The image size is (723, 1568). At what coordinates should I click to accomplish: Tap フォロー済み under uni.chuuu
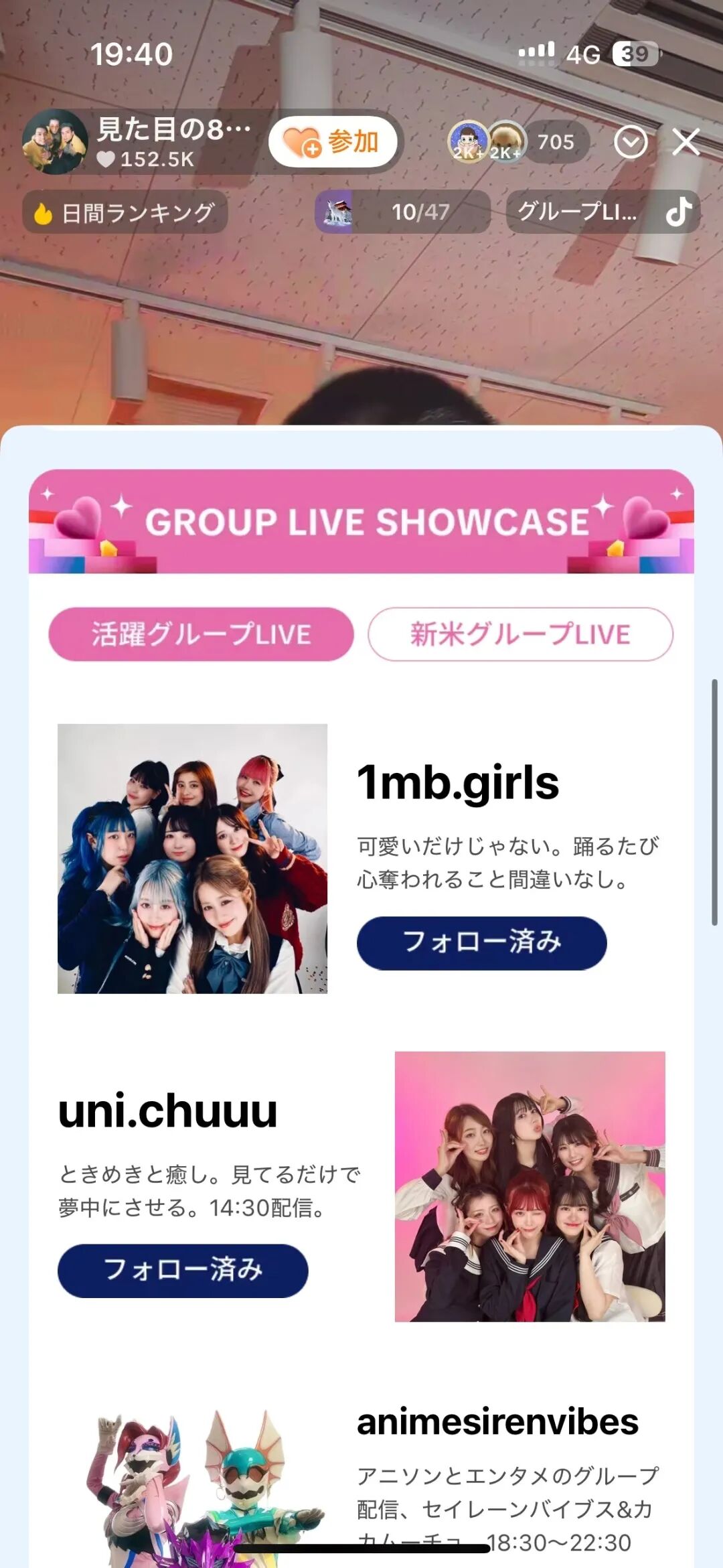tap(183, 1271)
